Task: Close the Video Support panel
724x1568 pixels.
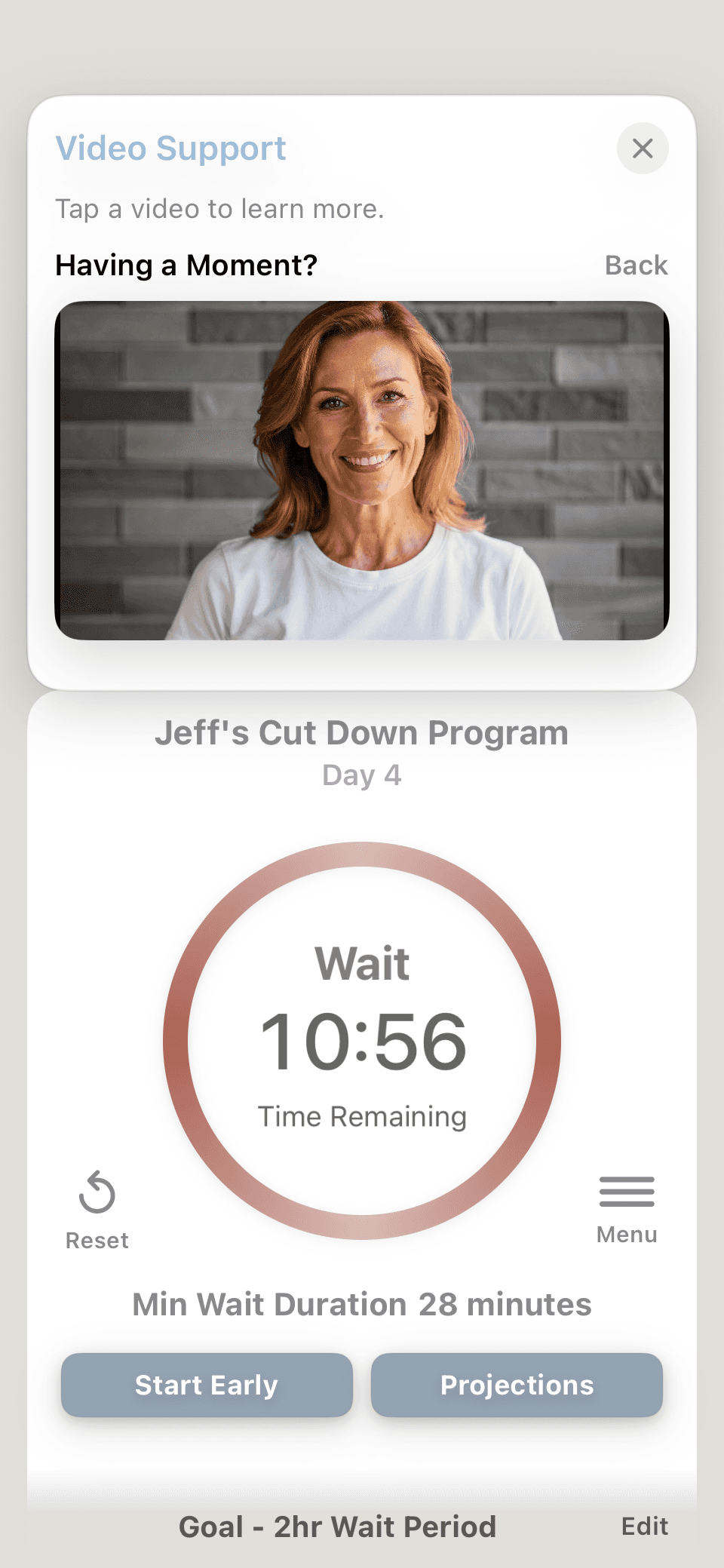Action: click(x=643, y=149)
